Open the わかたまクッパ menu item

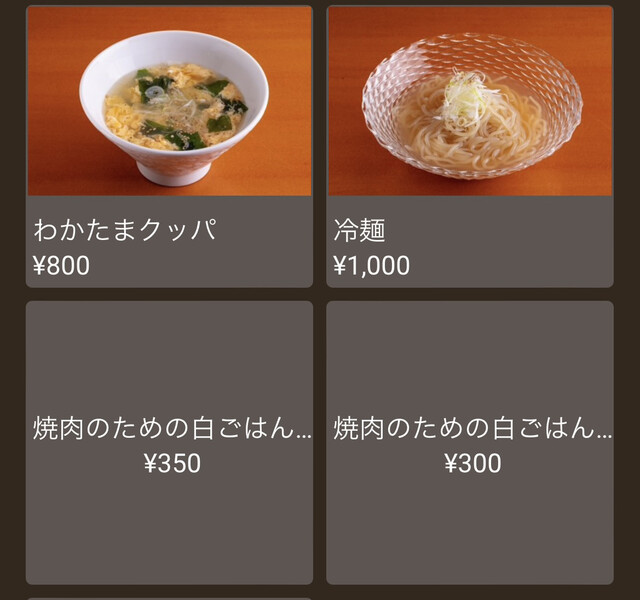coord(169,146)
